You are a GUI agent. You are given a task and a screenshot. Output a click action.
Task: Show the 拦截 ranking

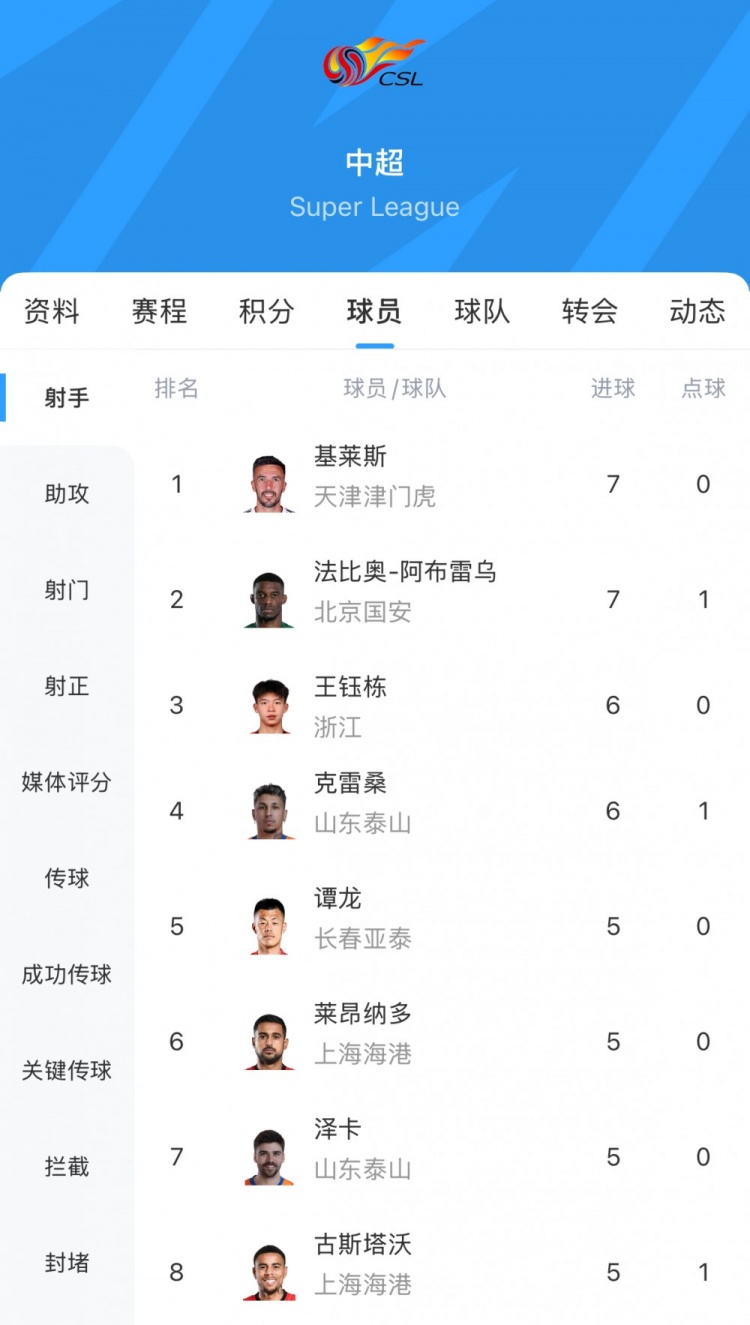67,1166
